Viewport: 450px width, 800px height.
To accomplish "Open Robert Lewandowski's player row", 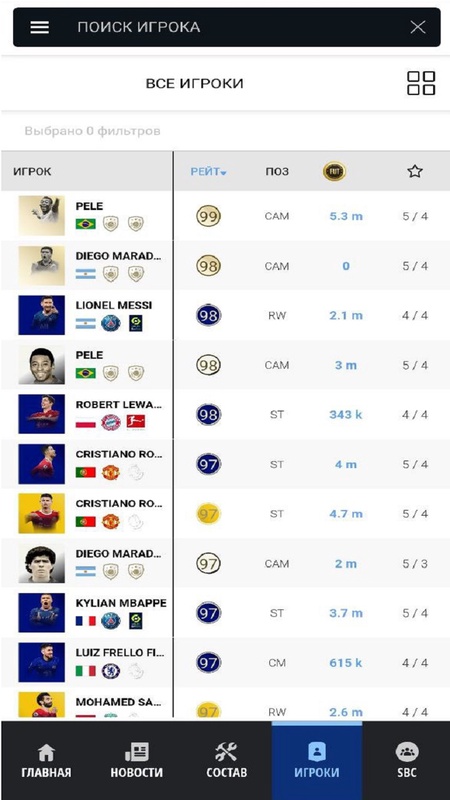I will (x=225, y=415).
